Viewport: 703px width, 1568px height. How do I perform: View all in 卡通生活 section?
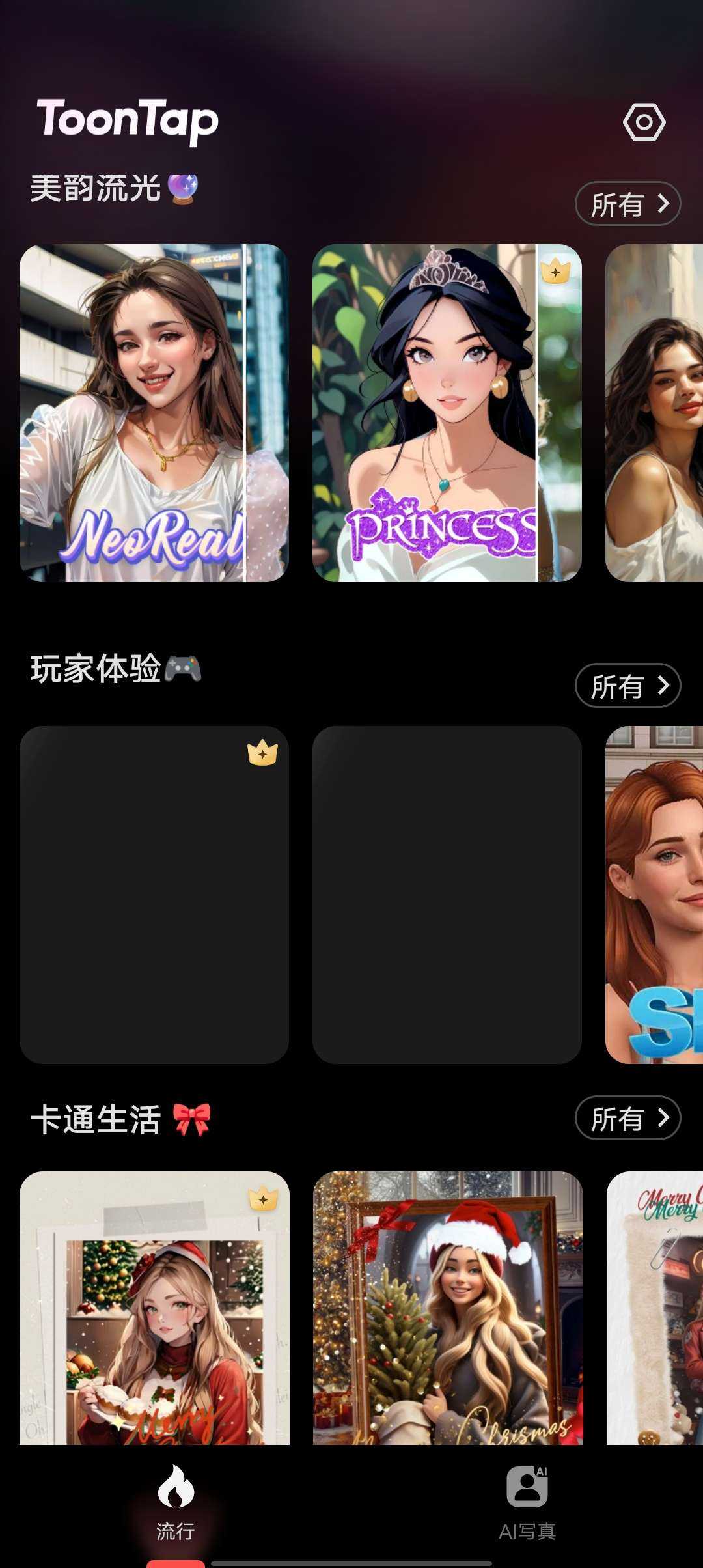(x=627, y=1118)
